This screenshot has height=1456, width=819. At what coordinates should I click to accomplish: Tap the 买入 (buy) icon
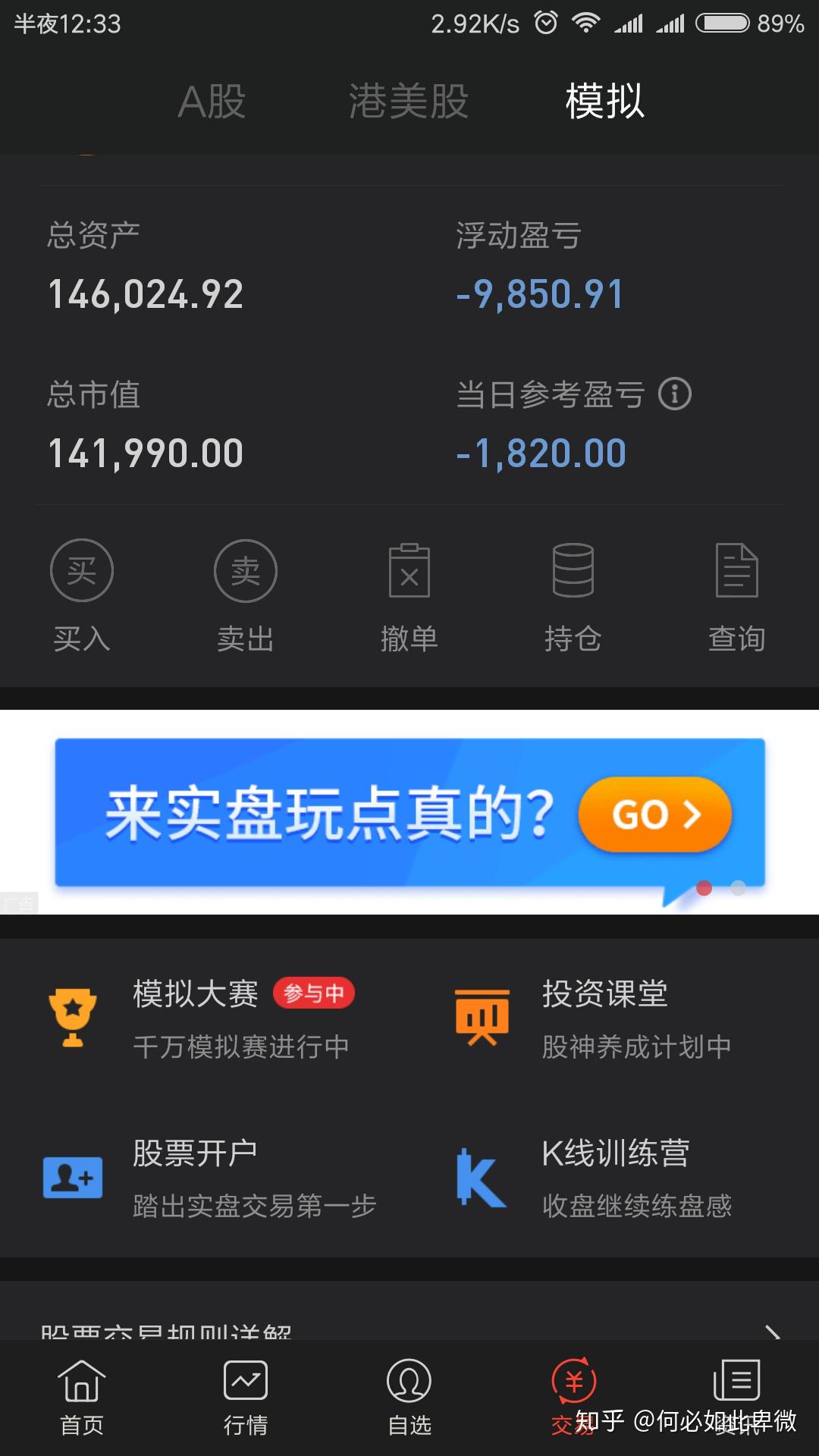tap(81, 571)
